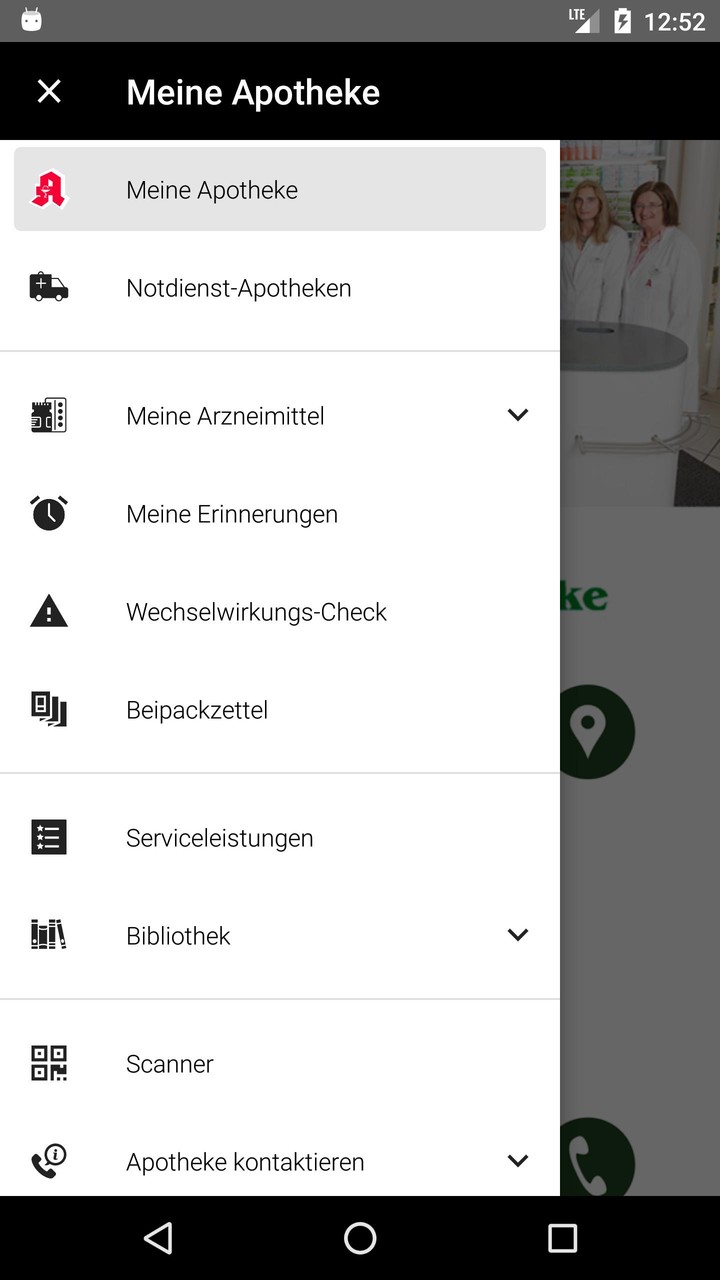The height and width of the screenshot is (1280, 720).
Task: Open the Scanner via the QR code icon
Action: (x=48, y=1063)
